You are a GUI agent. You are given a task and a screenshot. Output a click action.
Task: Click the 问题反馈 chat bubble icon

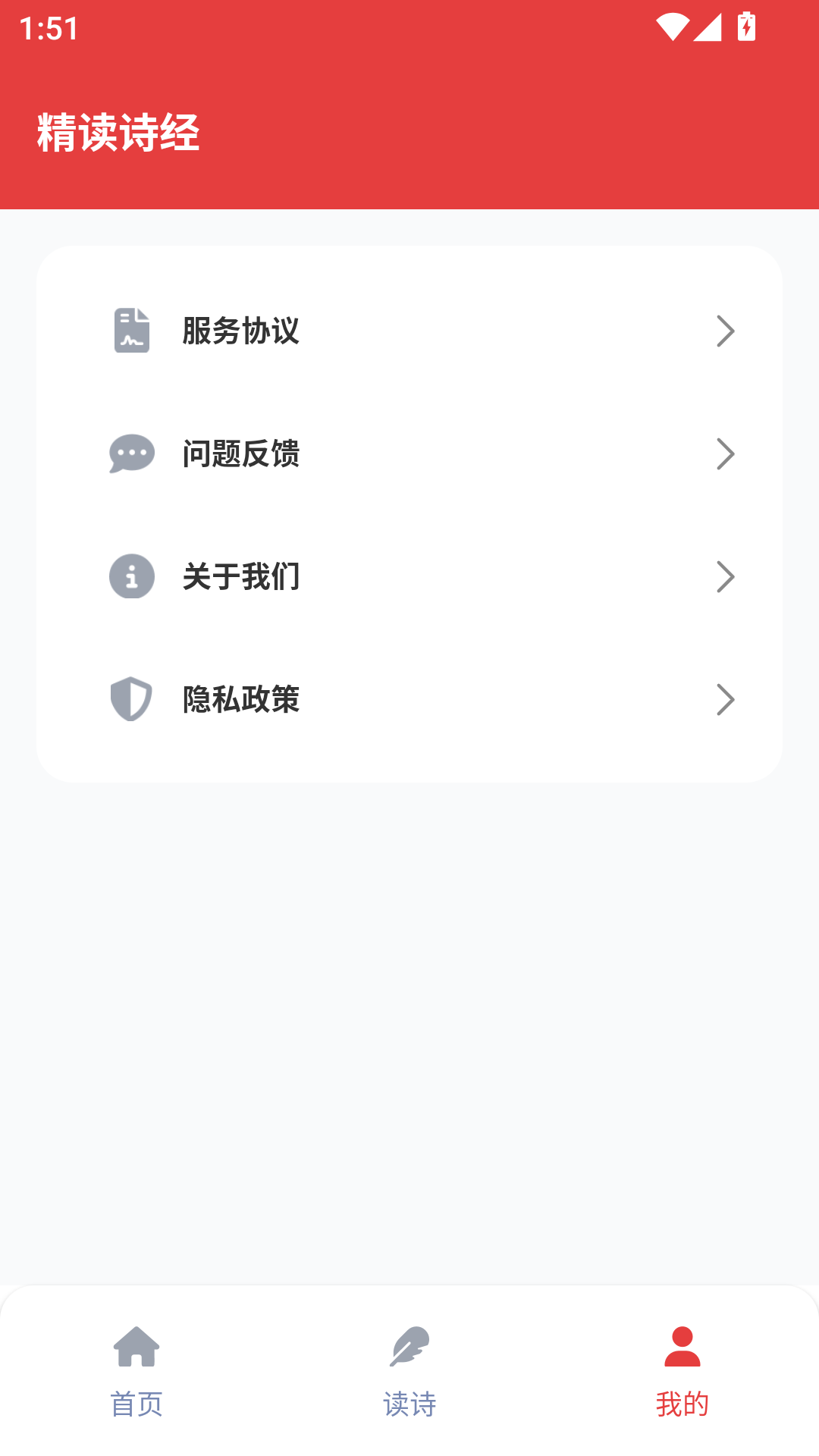(x=131, y=453)
